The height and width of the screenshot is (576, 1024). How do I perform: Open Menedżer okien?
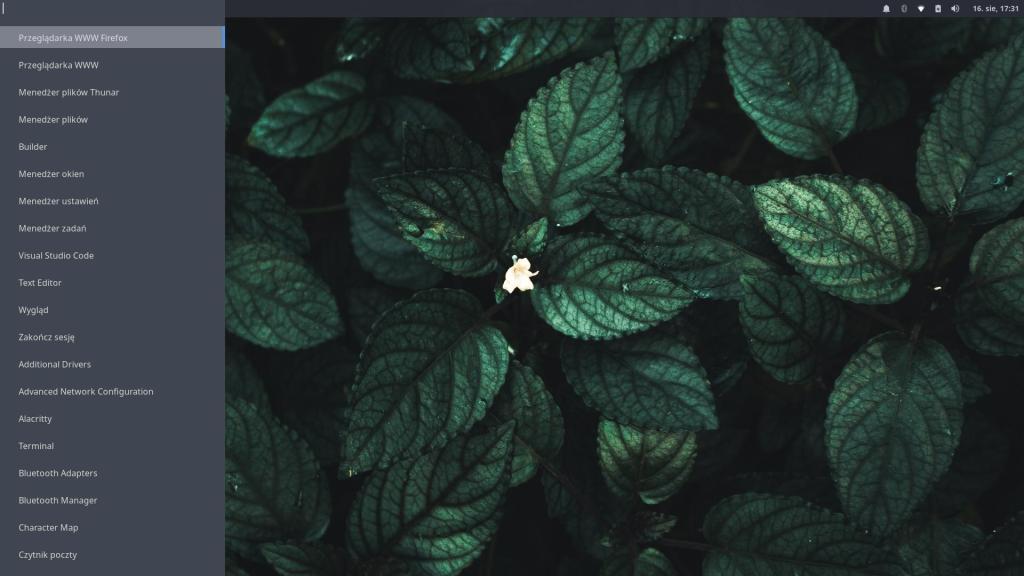pos(51,174)
